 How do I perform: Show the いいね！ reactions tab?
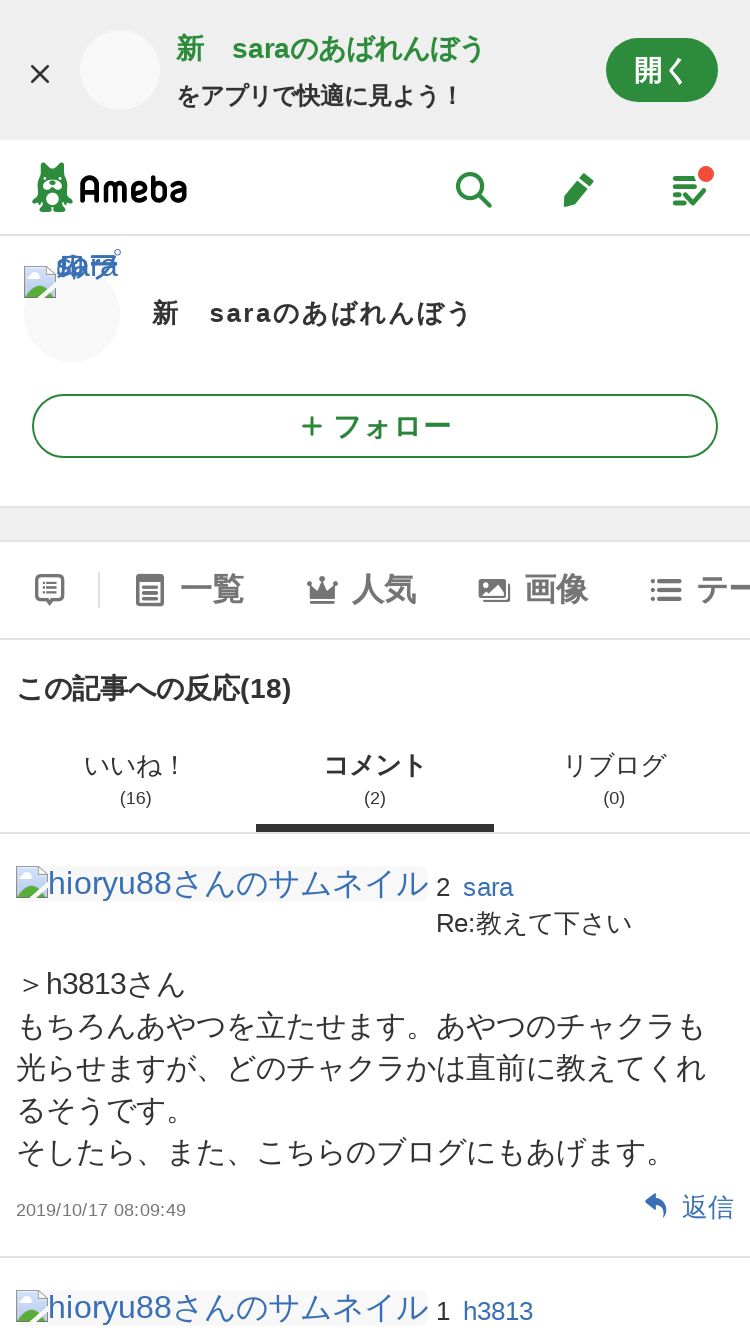click(136, 779)
